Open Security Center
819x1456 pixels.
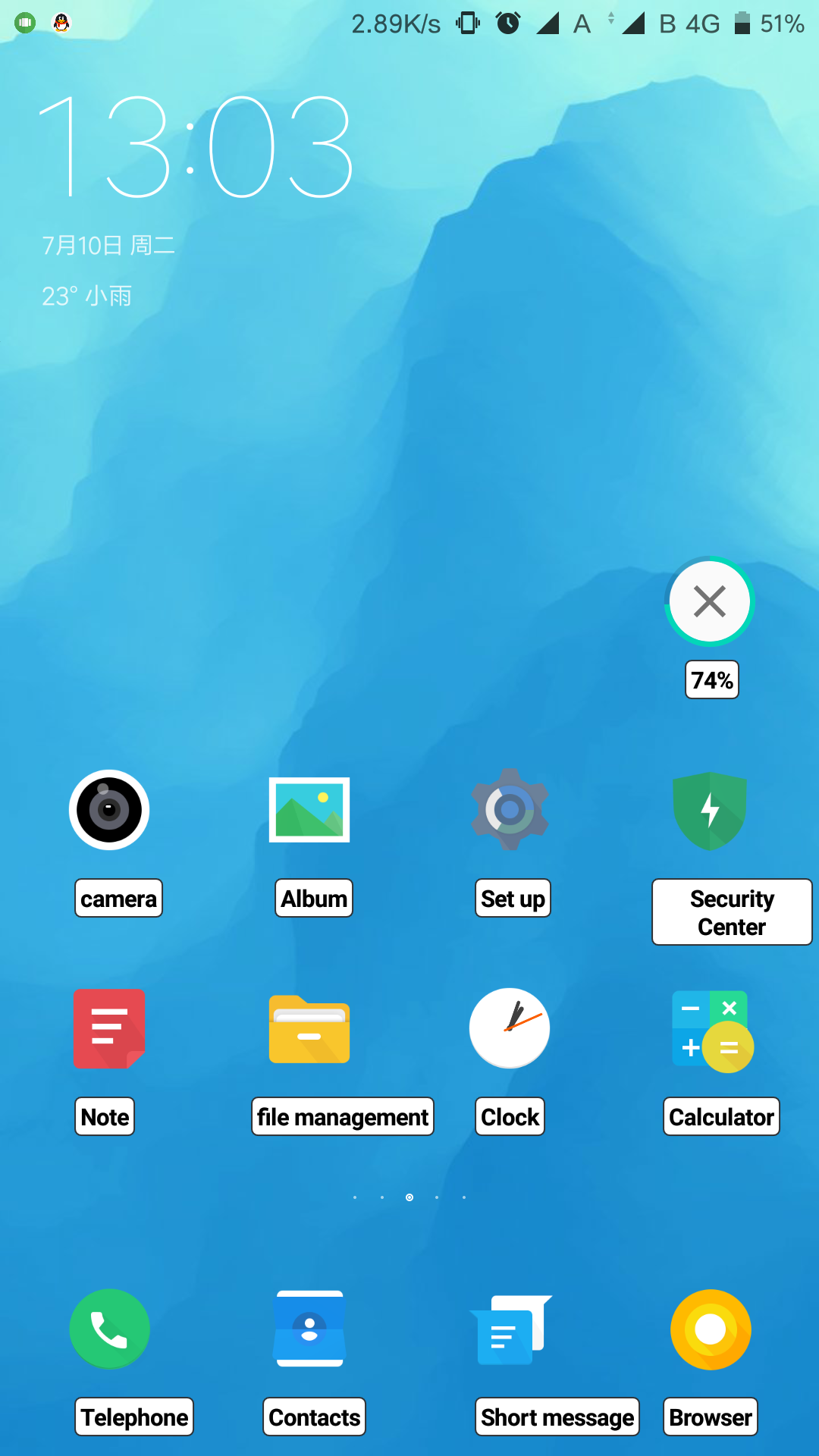[710, 810]
